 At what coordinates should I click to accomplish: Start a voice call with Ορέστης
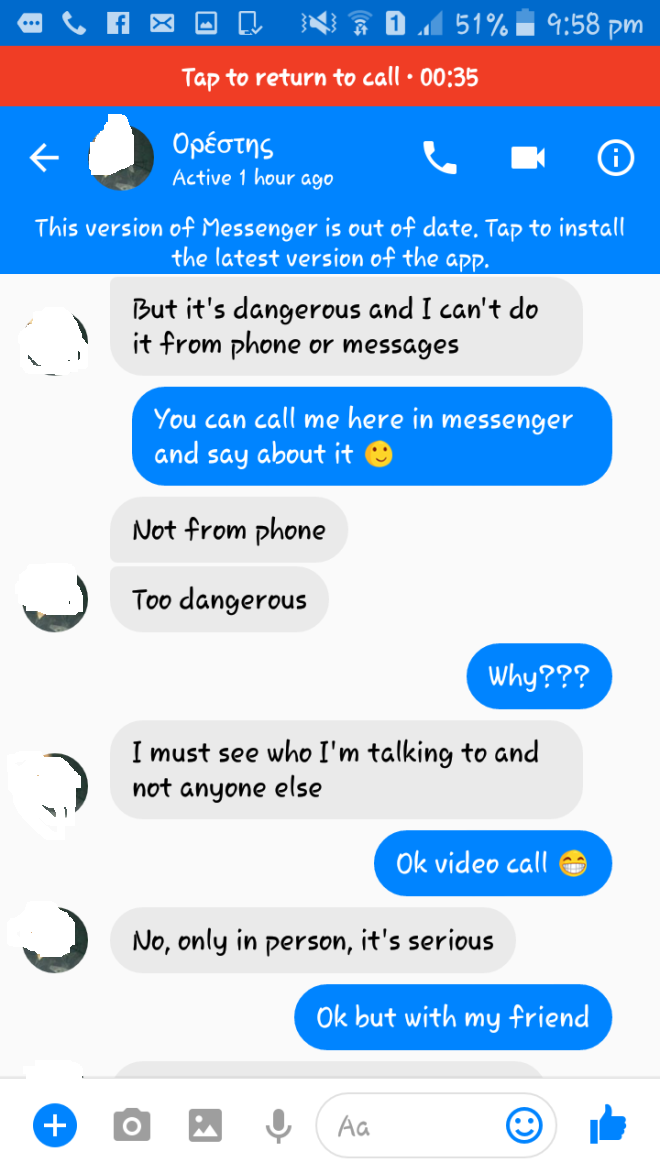(439, 158)
